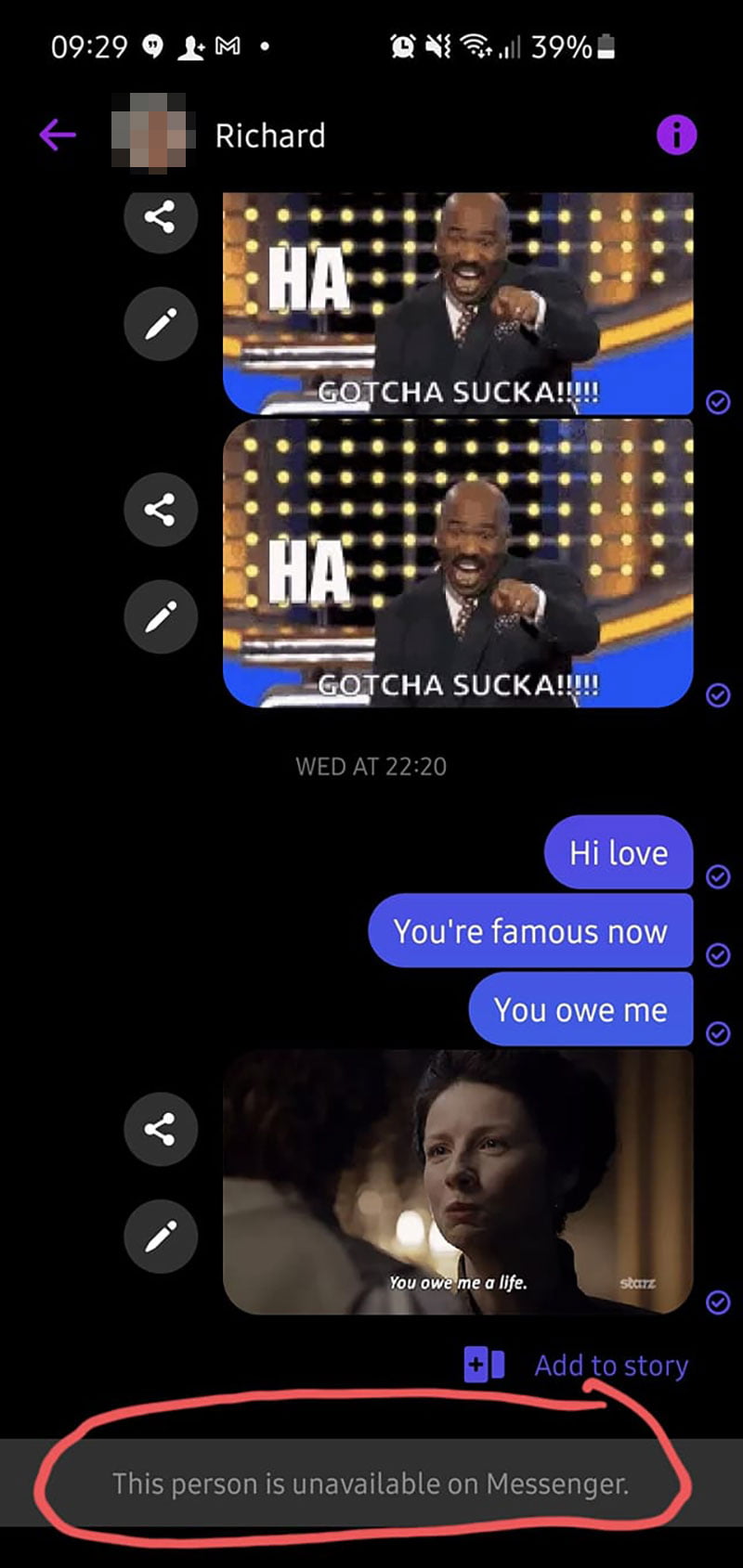Go back using the purple arrow

58,136
